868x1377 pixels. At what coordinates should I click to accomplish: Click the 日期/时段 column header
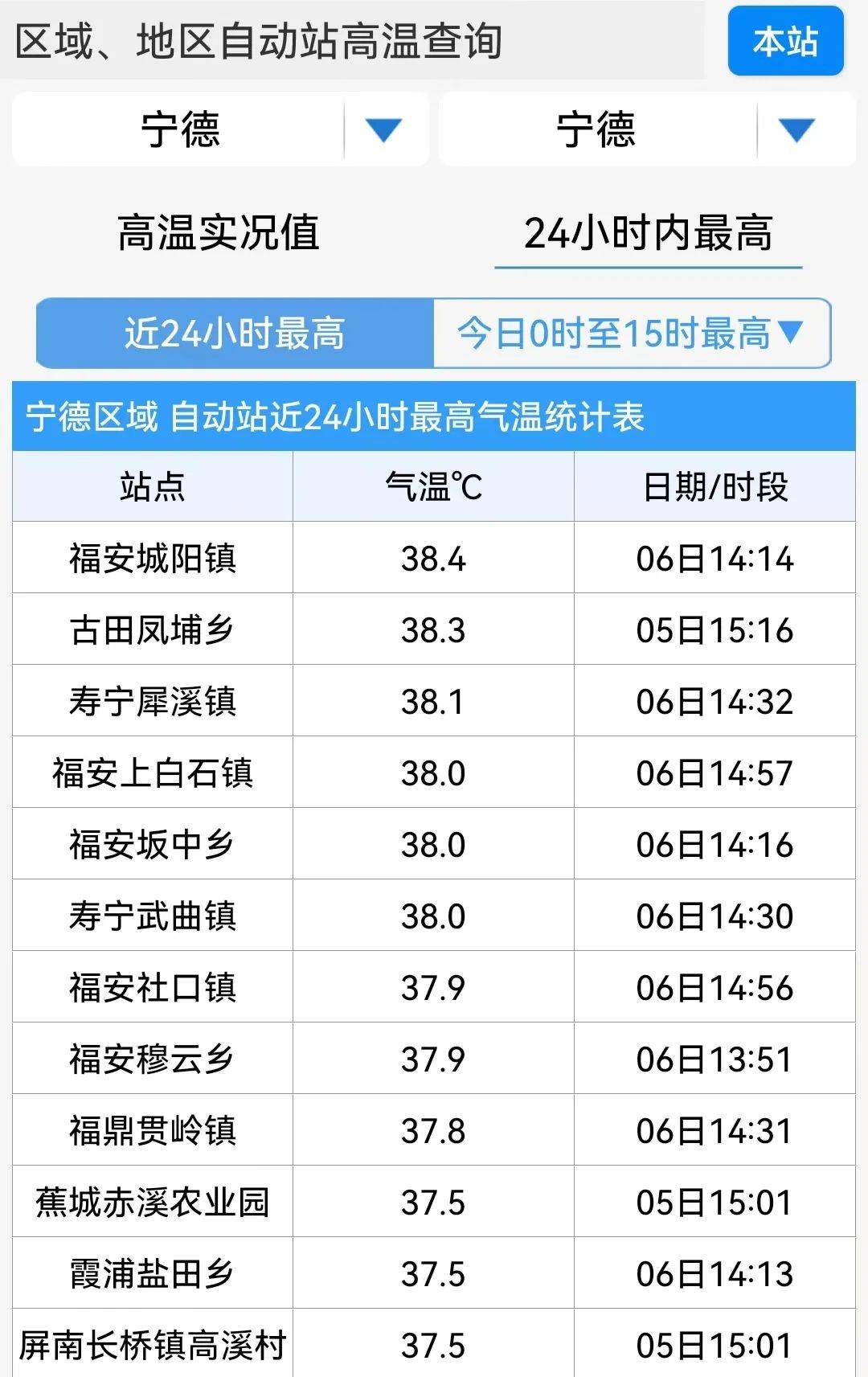coord(715,486)
